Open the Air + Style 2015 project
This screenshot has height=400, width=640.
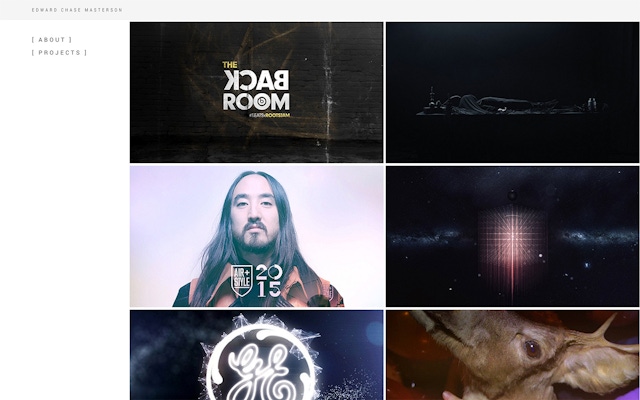pos(256,236)
